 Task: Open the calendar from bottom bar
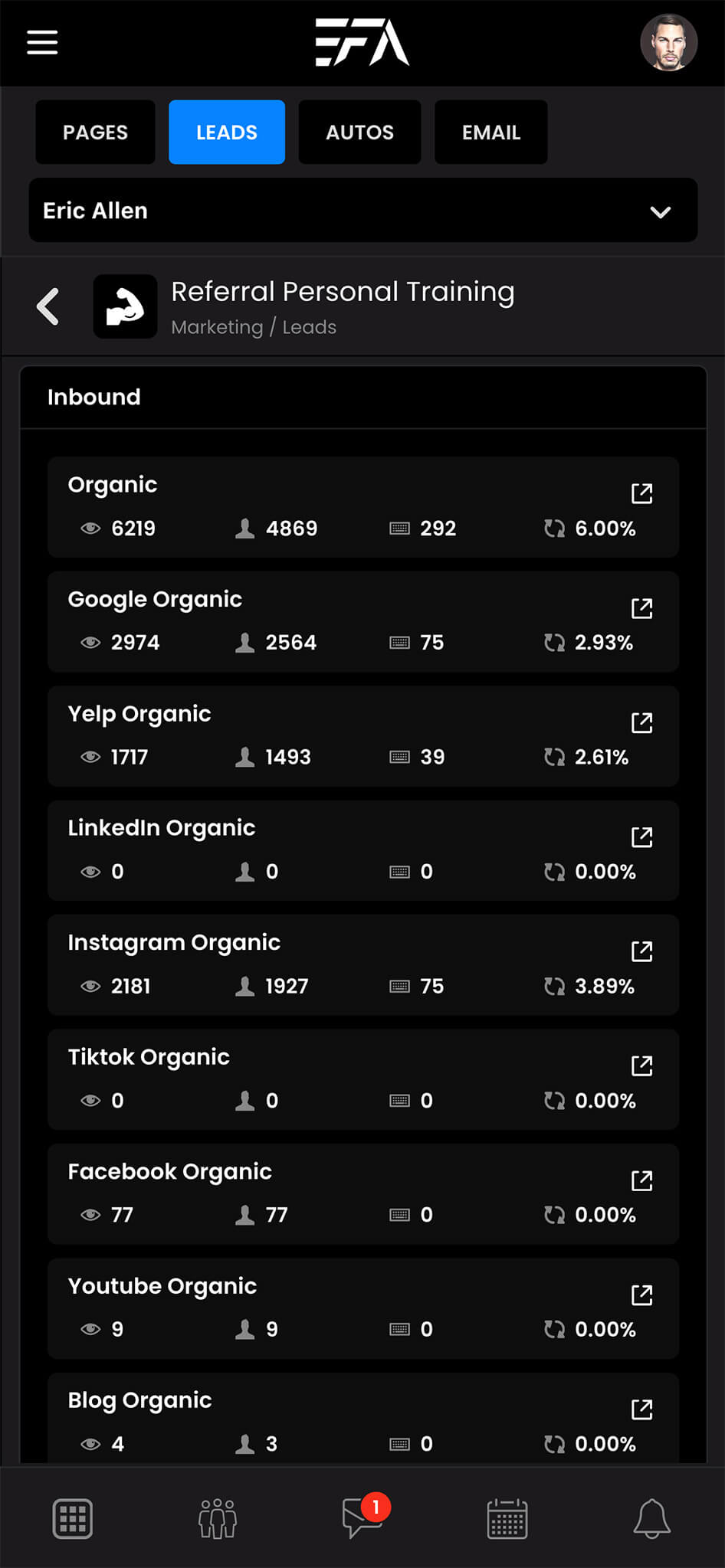point(507,1518)
